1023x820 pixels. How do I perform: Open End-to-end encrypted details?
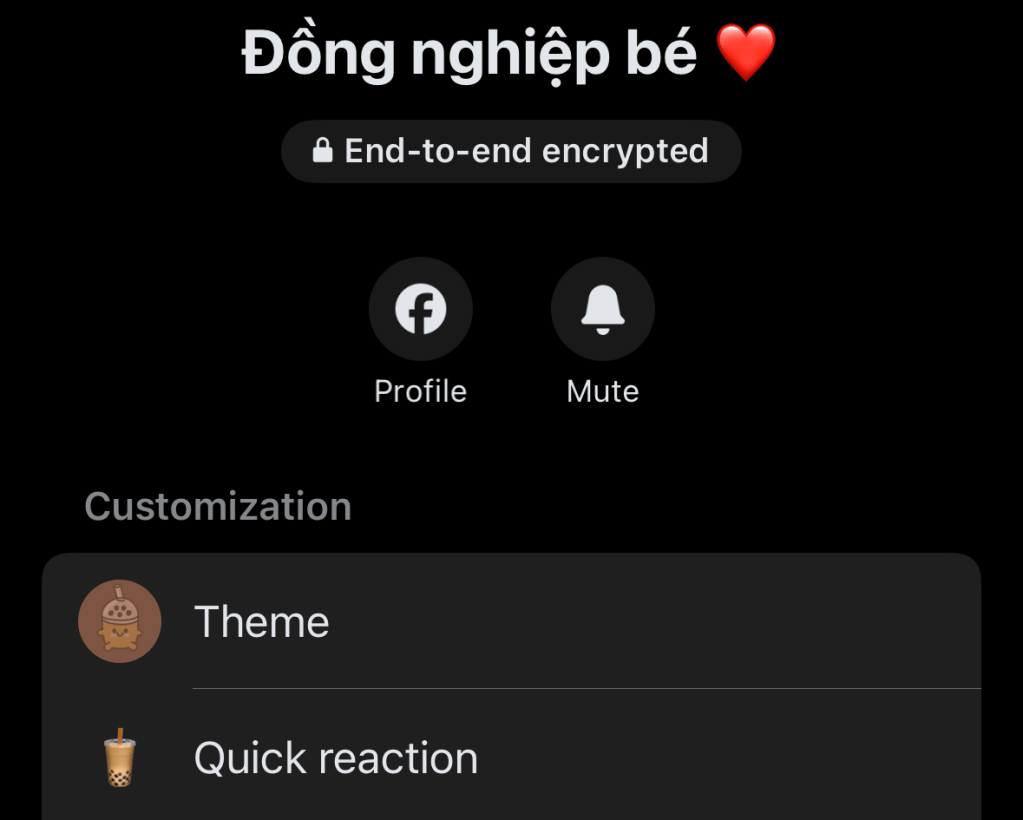[x=511, y=152]
